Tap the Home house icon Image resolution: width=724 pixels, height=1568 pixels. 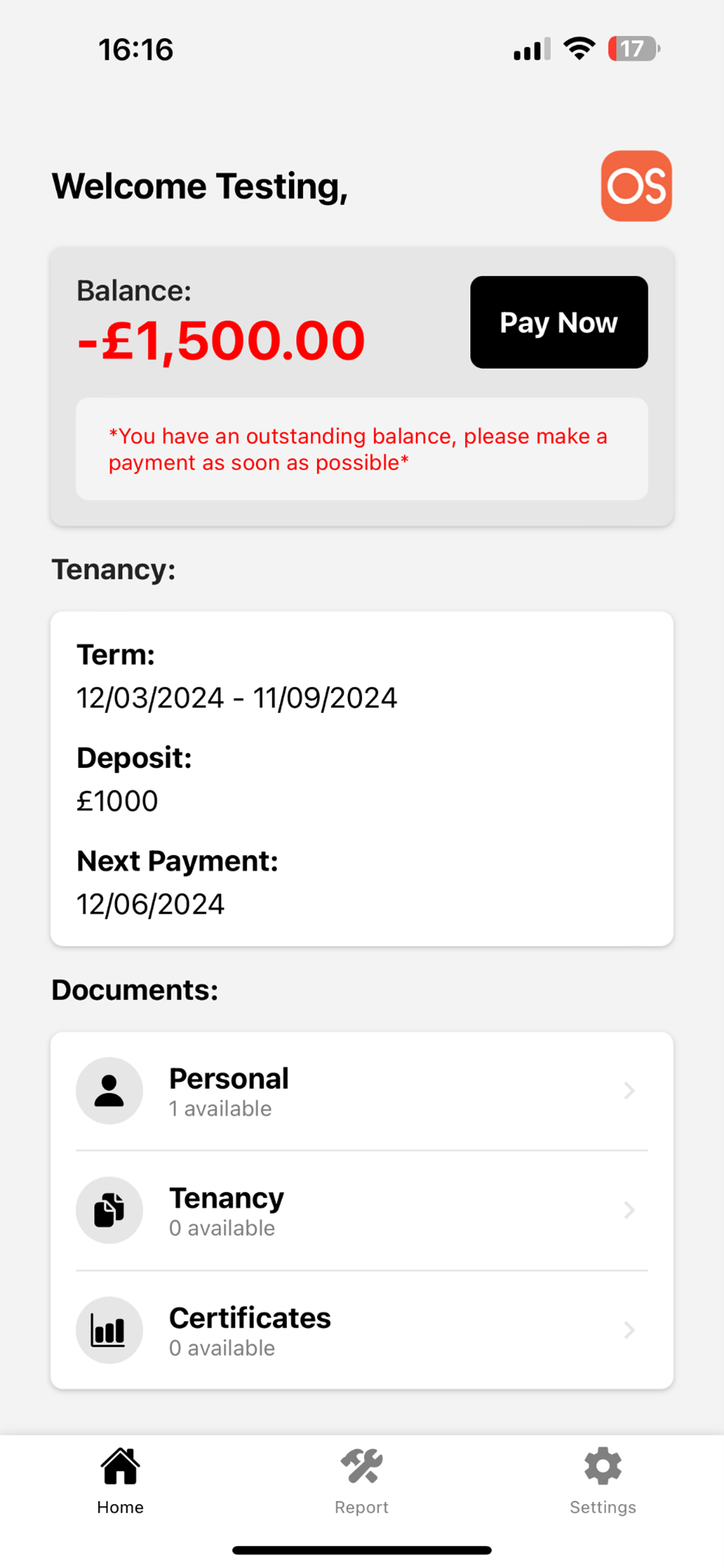pos(119,1464)
